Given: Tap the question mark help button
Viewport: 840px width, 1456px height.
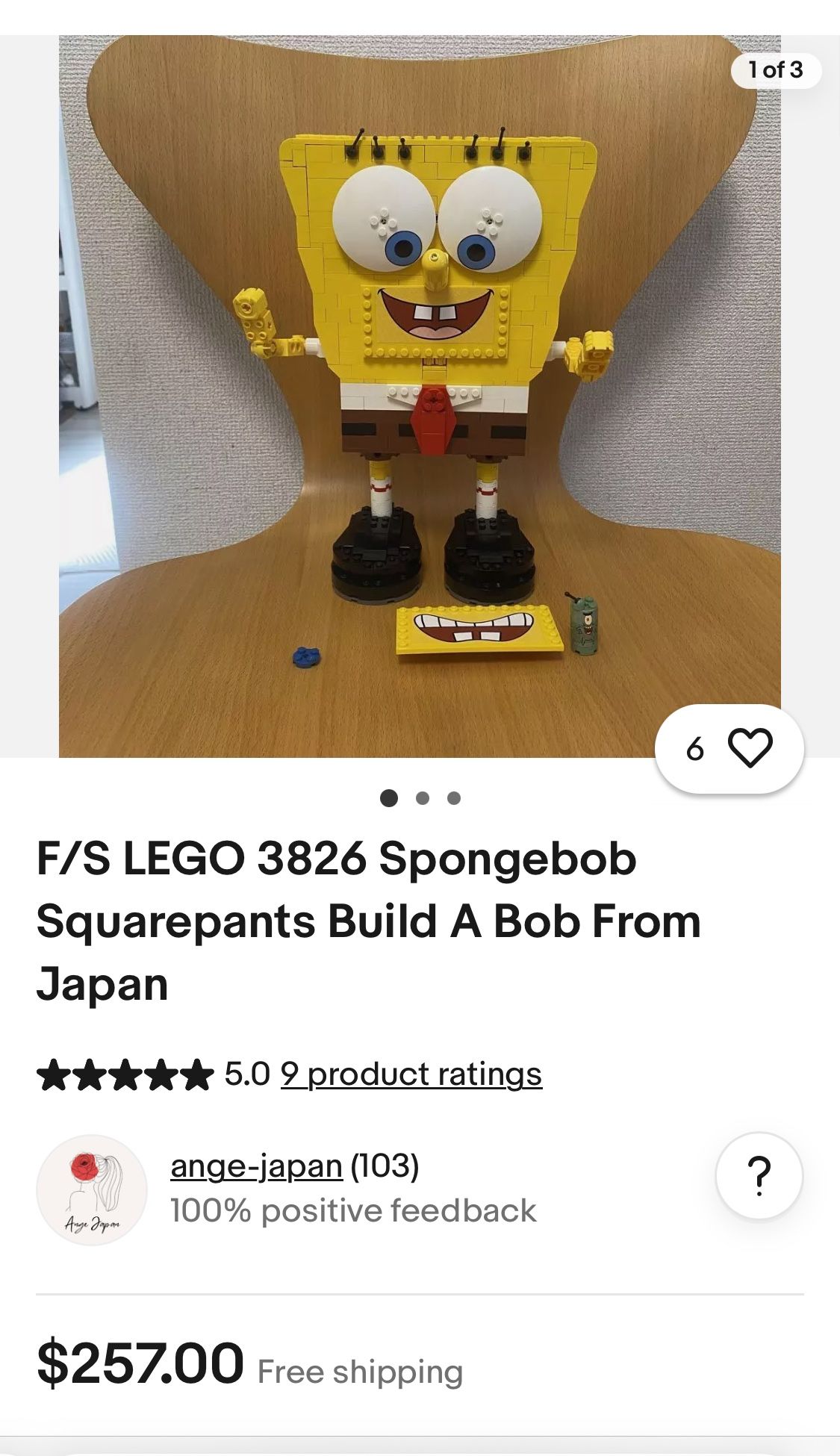Looking at the screenshot, I should (759, 1176).
